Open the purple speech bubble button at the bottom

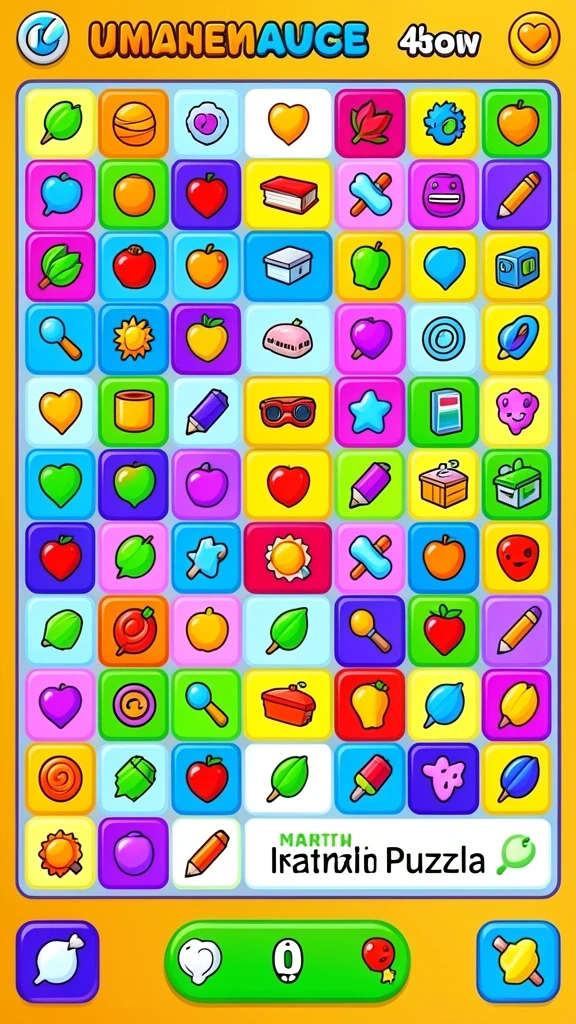pos(57,961)
